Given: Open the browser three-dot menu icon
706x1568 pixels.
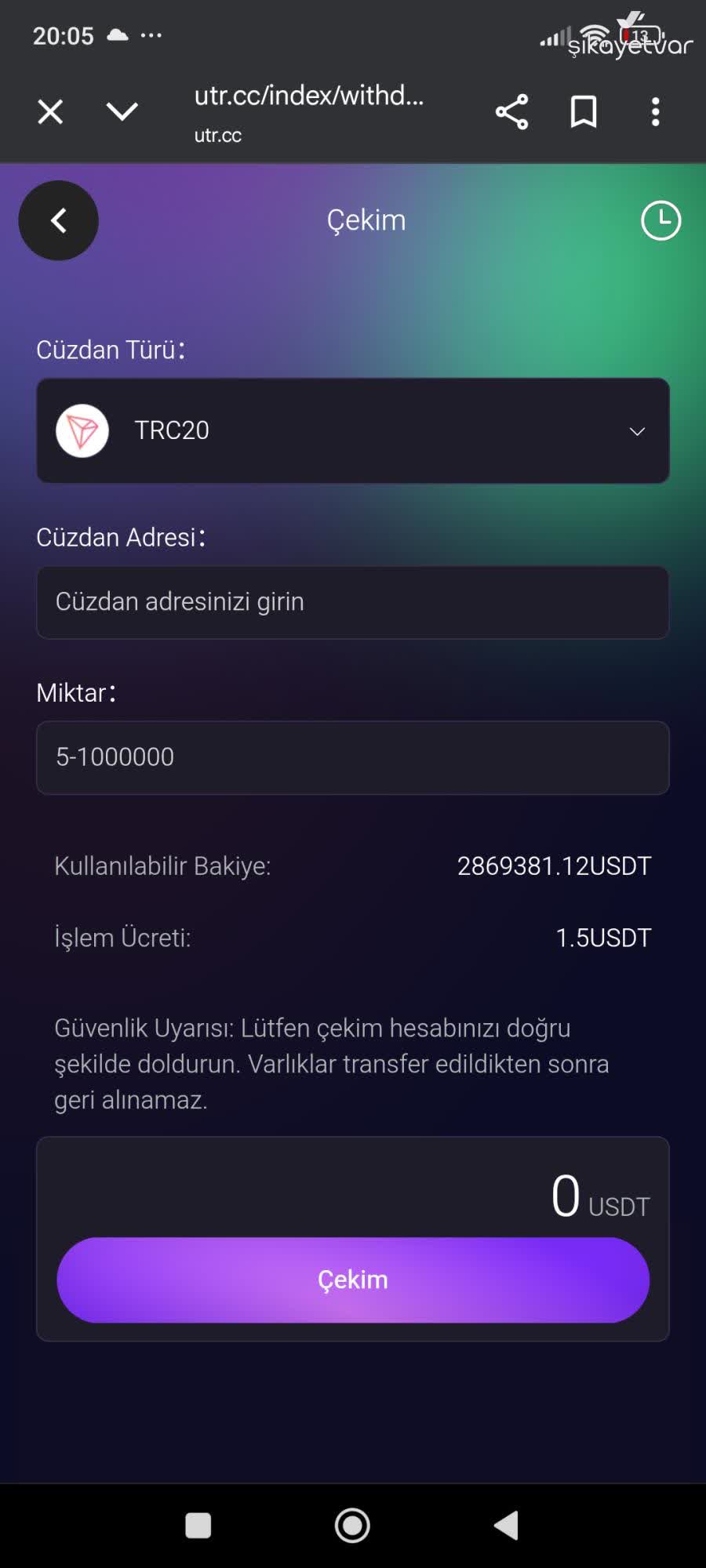Looking at the screenshot, I should click(656, 112).
